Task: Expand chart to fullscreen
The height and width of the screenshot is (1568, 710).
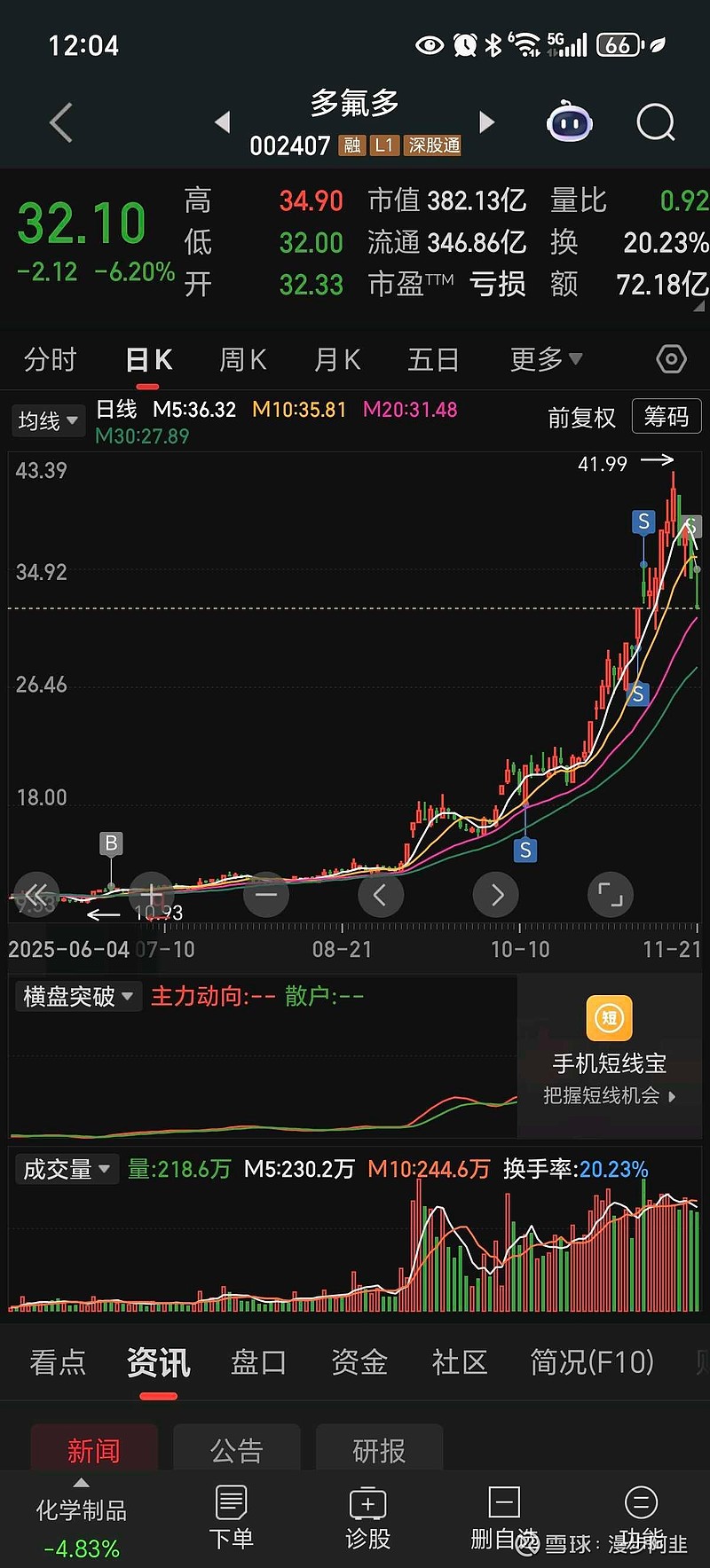Action: [x=610, y=895]
